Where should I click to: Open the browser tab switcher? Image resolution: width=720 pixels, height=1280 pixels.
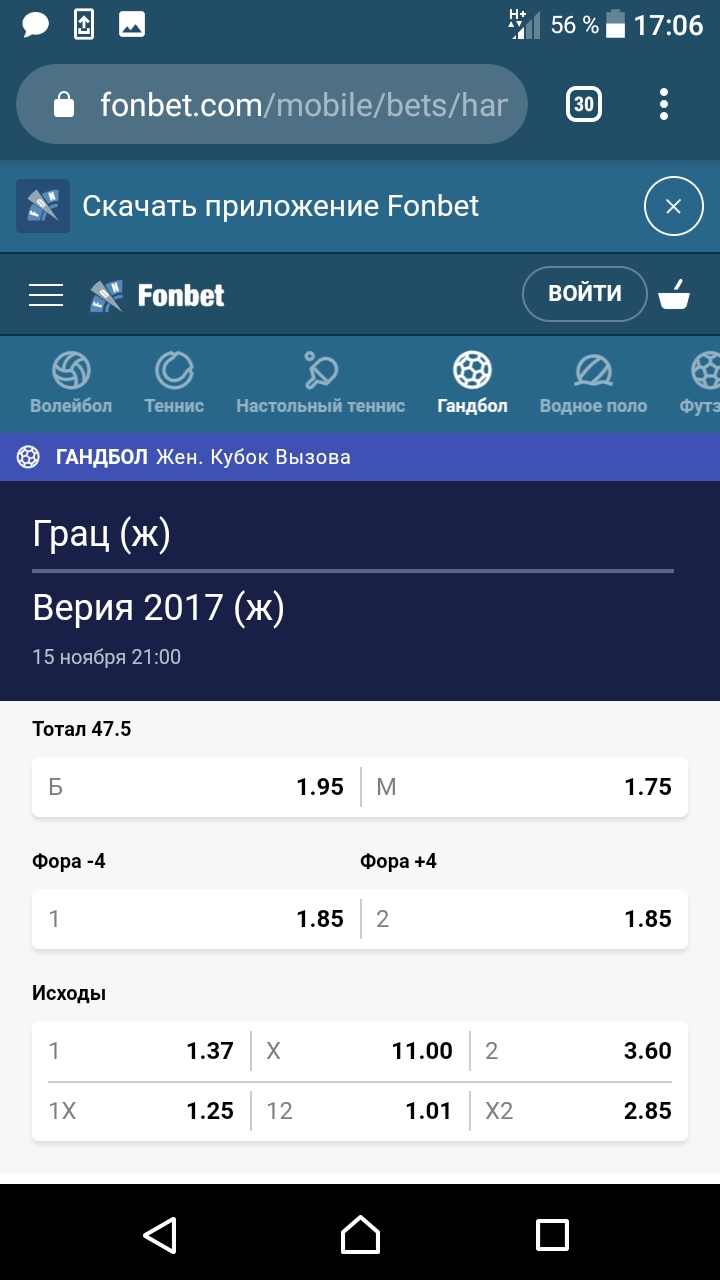(584, 104)
